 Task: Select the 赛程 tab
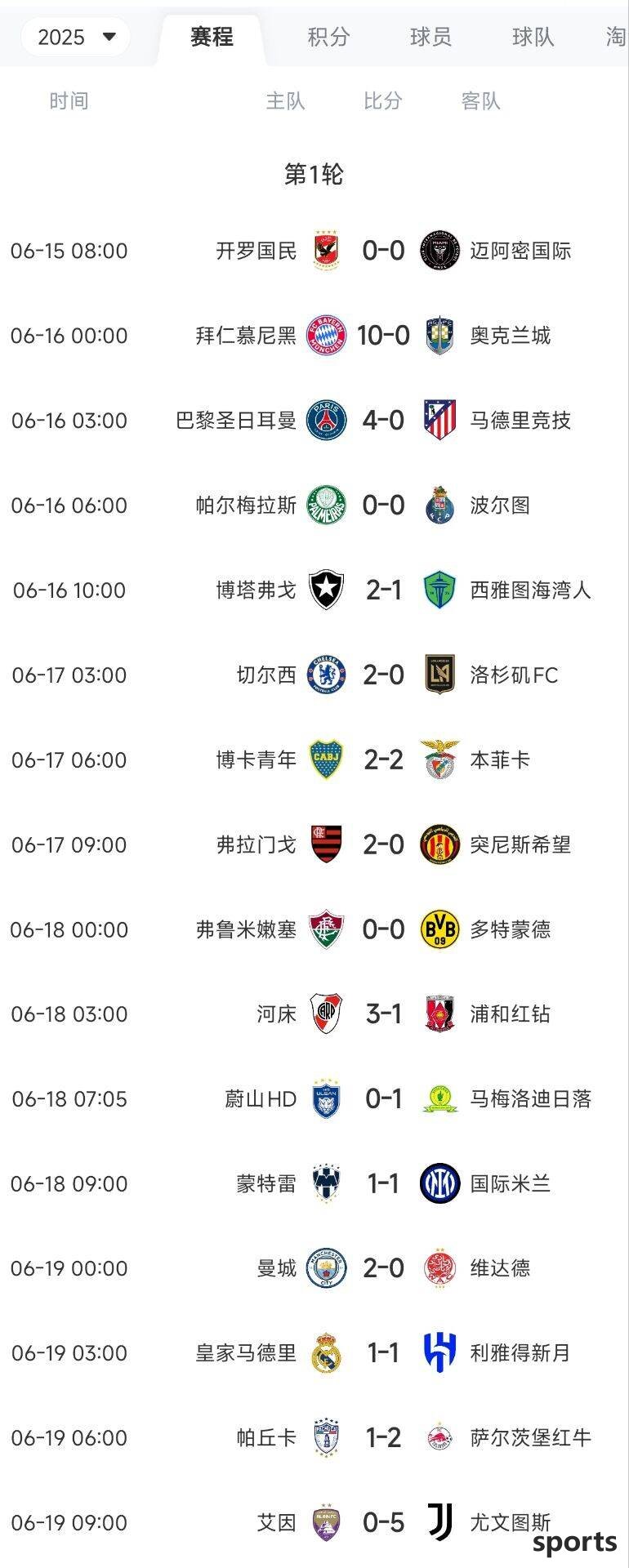pos(212,37)
